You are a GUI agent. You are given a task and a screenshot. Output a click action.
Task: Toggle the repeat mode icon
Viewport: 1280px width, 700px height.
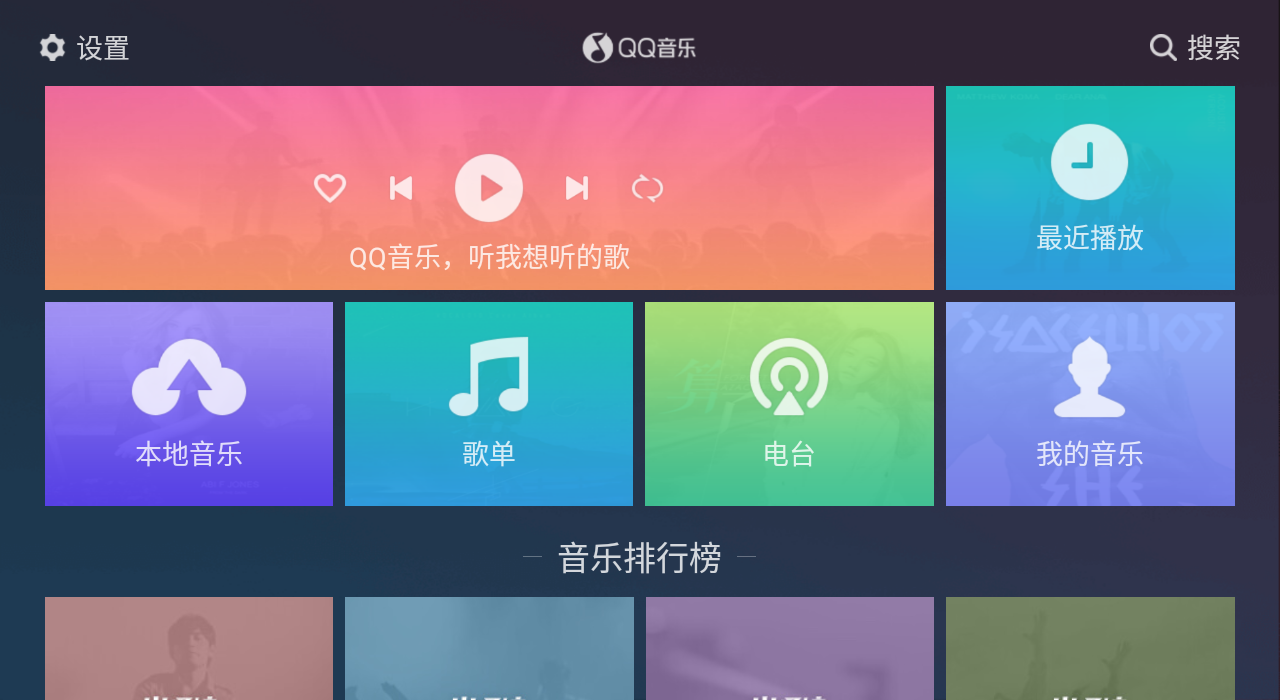pyautogui.click(x=647, y=188)
